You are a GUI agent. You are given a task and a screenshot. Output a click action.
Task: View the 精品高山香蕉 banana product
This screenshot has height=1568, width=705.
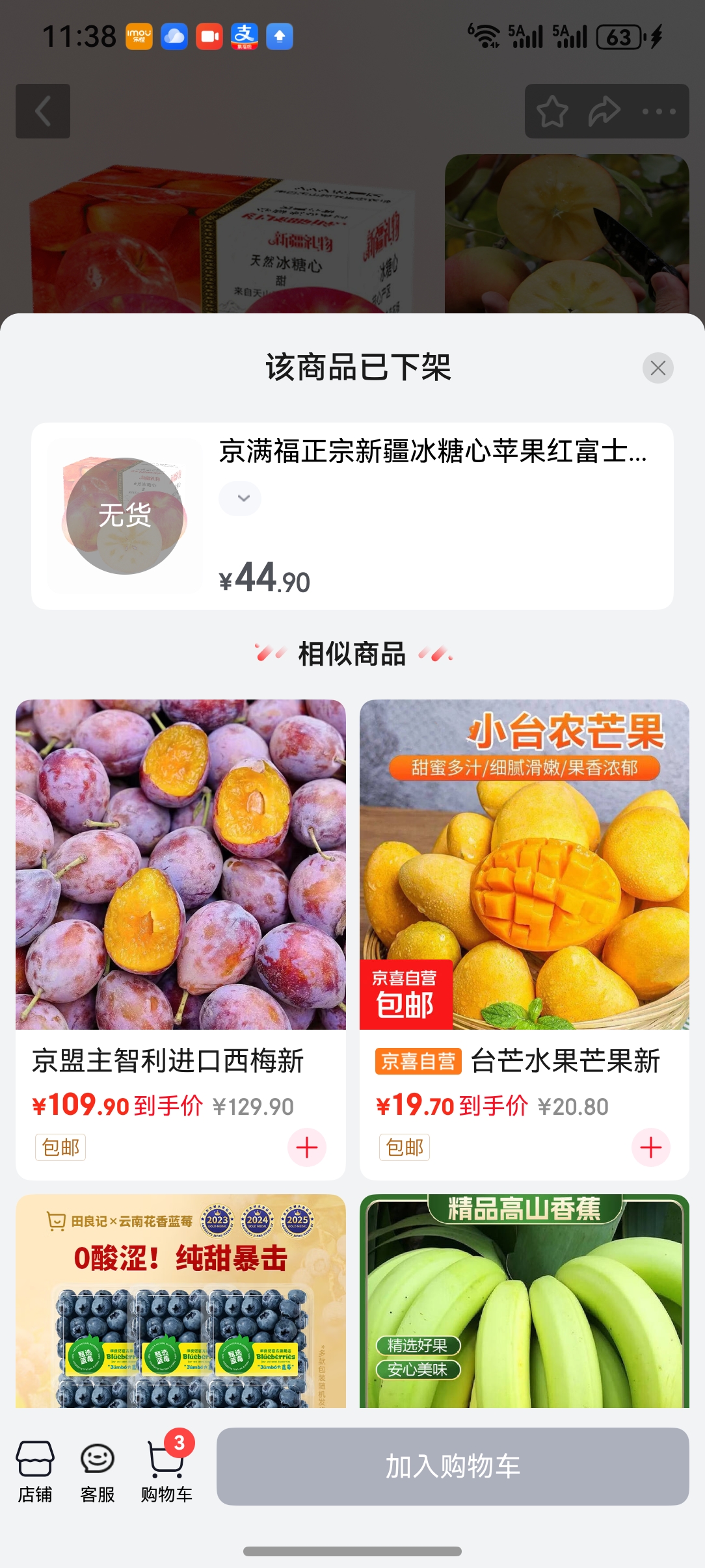524,1300
